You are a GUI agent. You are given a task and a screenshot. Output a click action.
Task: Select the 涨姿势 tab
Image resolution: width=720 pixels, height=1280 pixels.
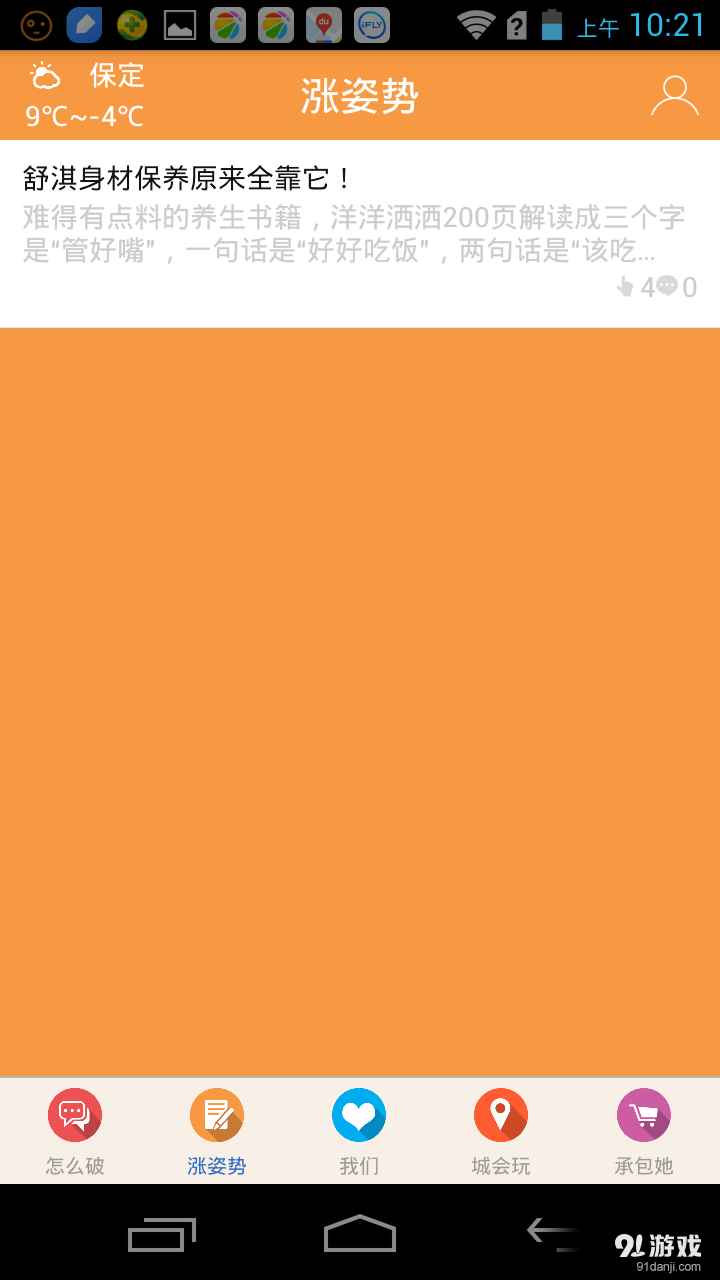217,1132
